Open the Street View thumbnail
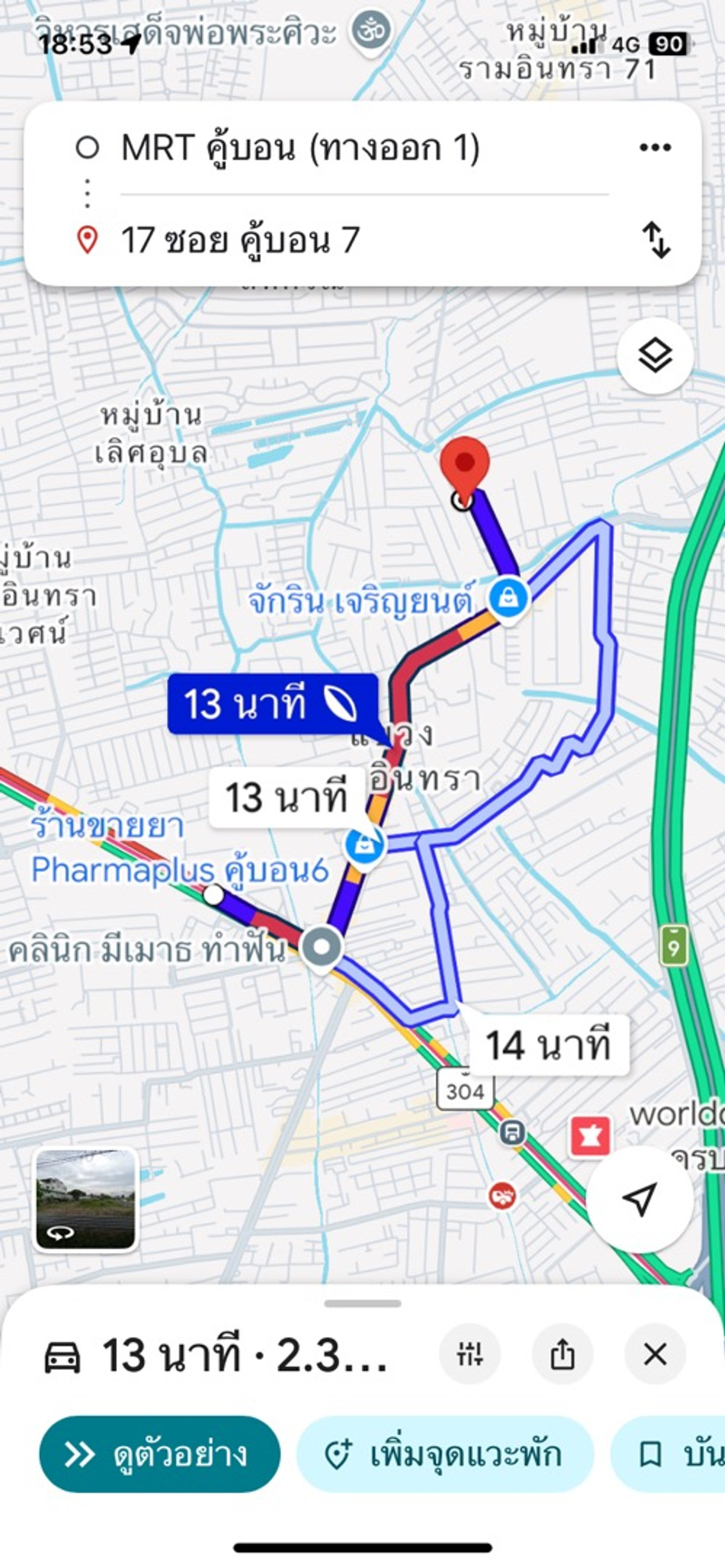Image resolution: width=725 pixels, height=1568 pixels. [x=85, y=1199]
